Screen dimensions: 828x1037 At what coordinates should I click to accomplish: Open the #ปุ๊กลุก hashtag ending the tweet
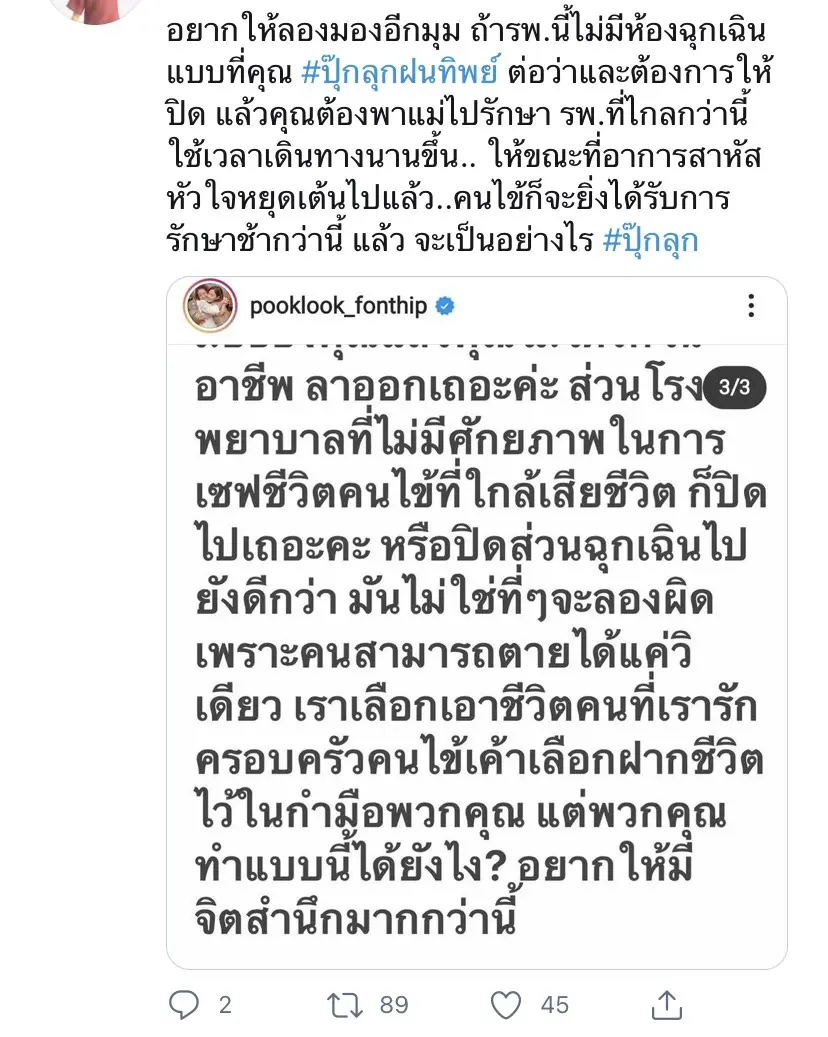pos(653,244)
